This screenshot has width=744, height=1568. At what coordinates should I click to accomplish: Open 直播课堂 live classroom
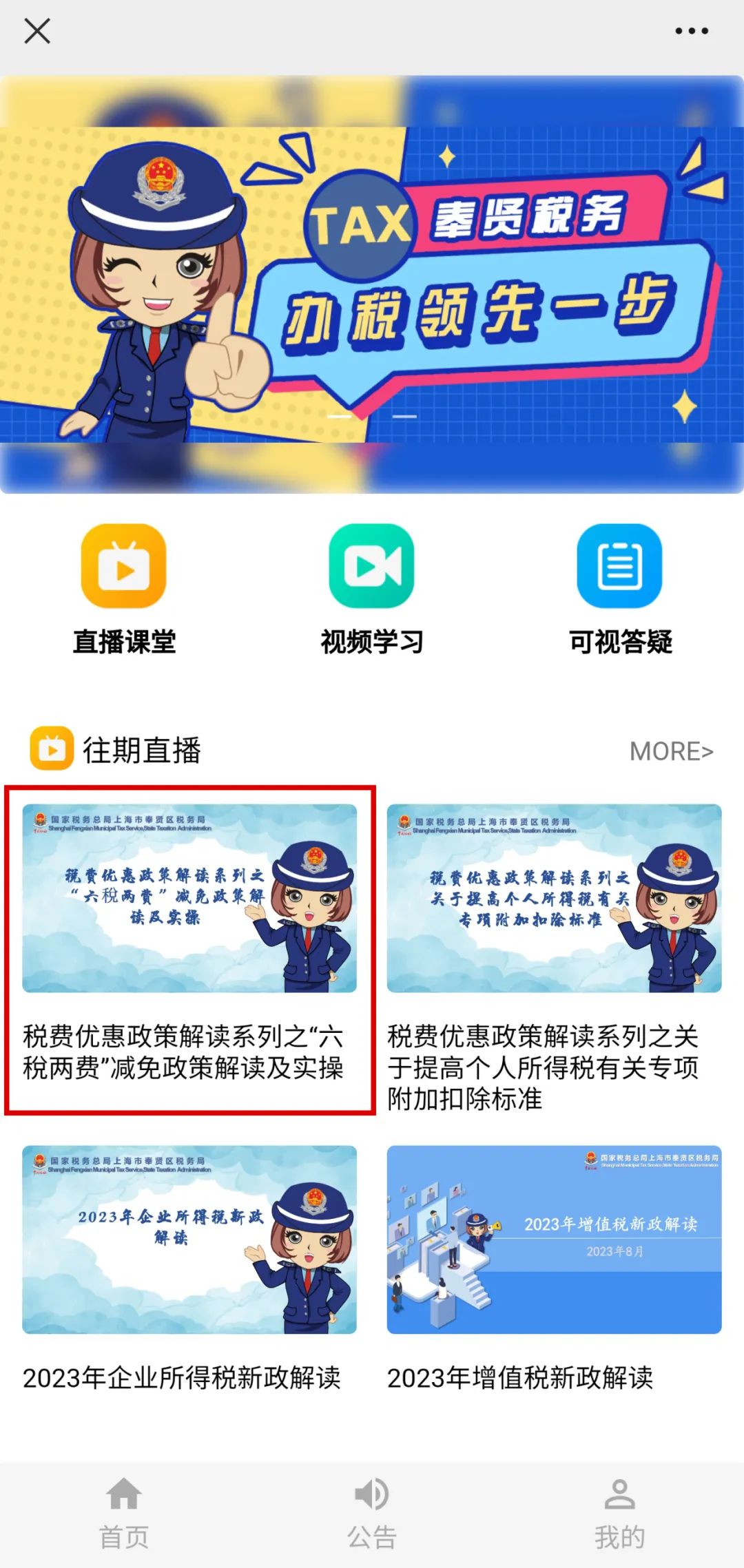coord(124,589)
